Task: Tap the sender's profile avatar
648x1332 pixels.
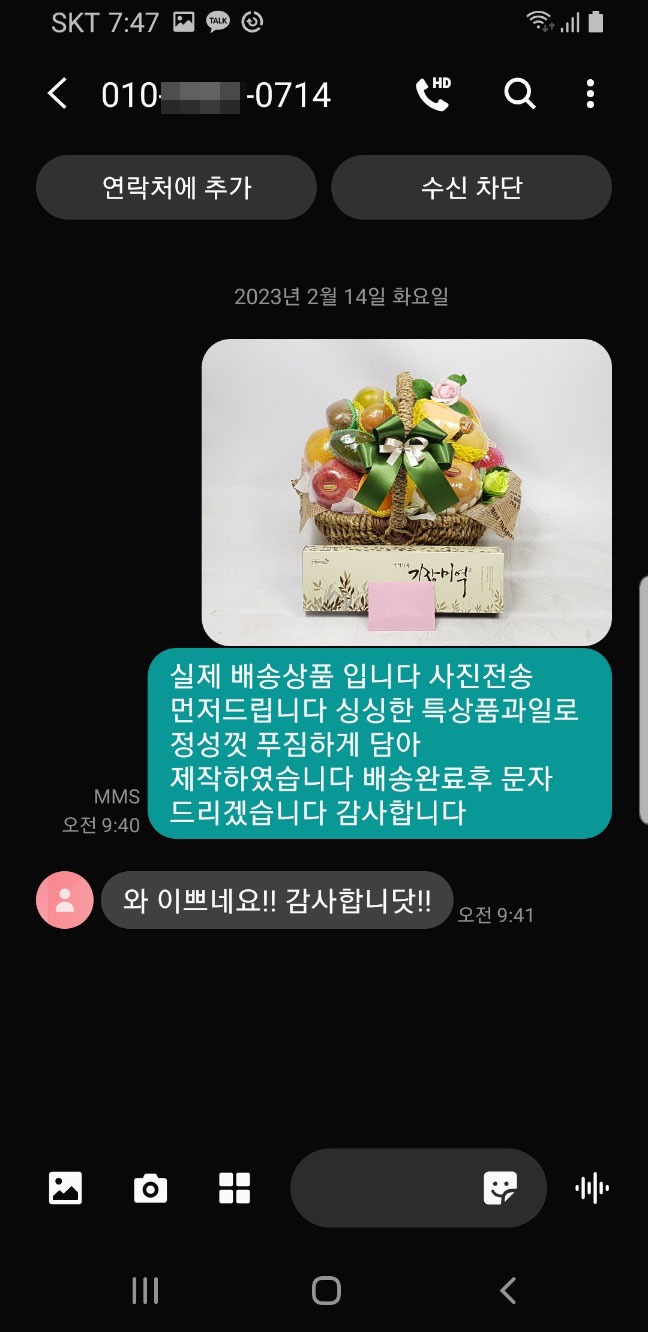Action: tap(65, 900)
